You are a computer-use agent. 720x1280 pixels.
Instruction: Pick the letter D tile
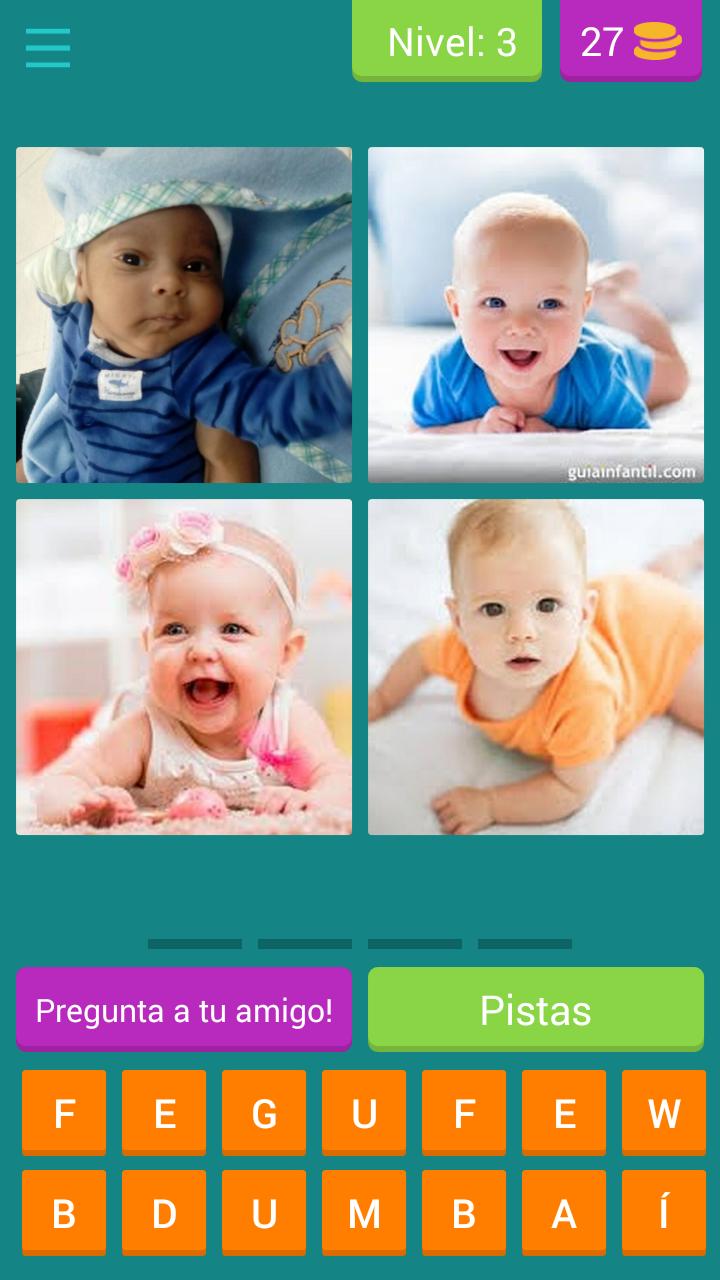tap(164, 1213)
